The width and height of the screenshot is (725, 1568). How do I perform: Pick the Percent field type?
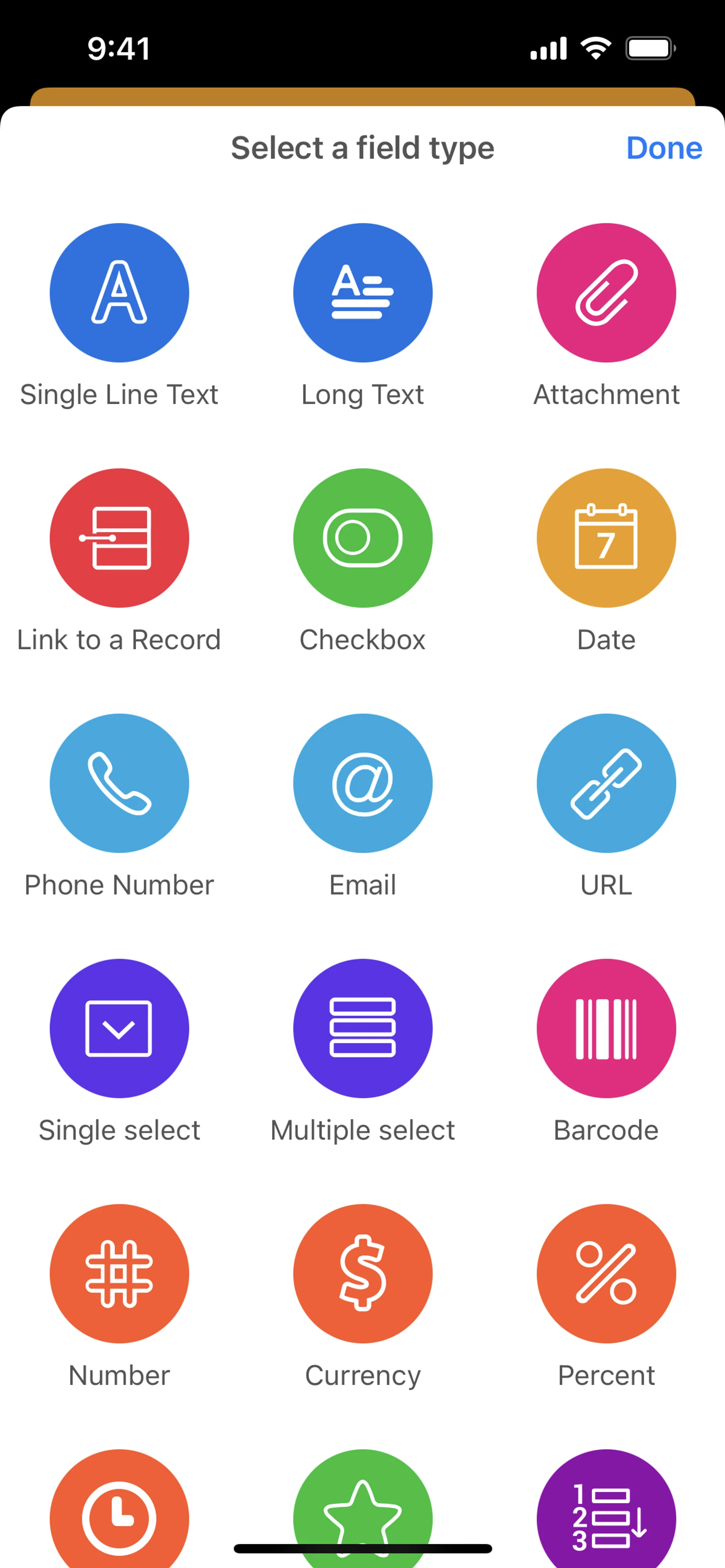(606, 1274)
